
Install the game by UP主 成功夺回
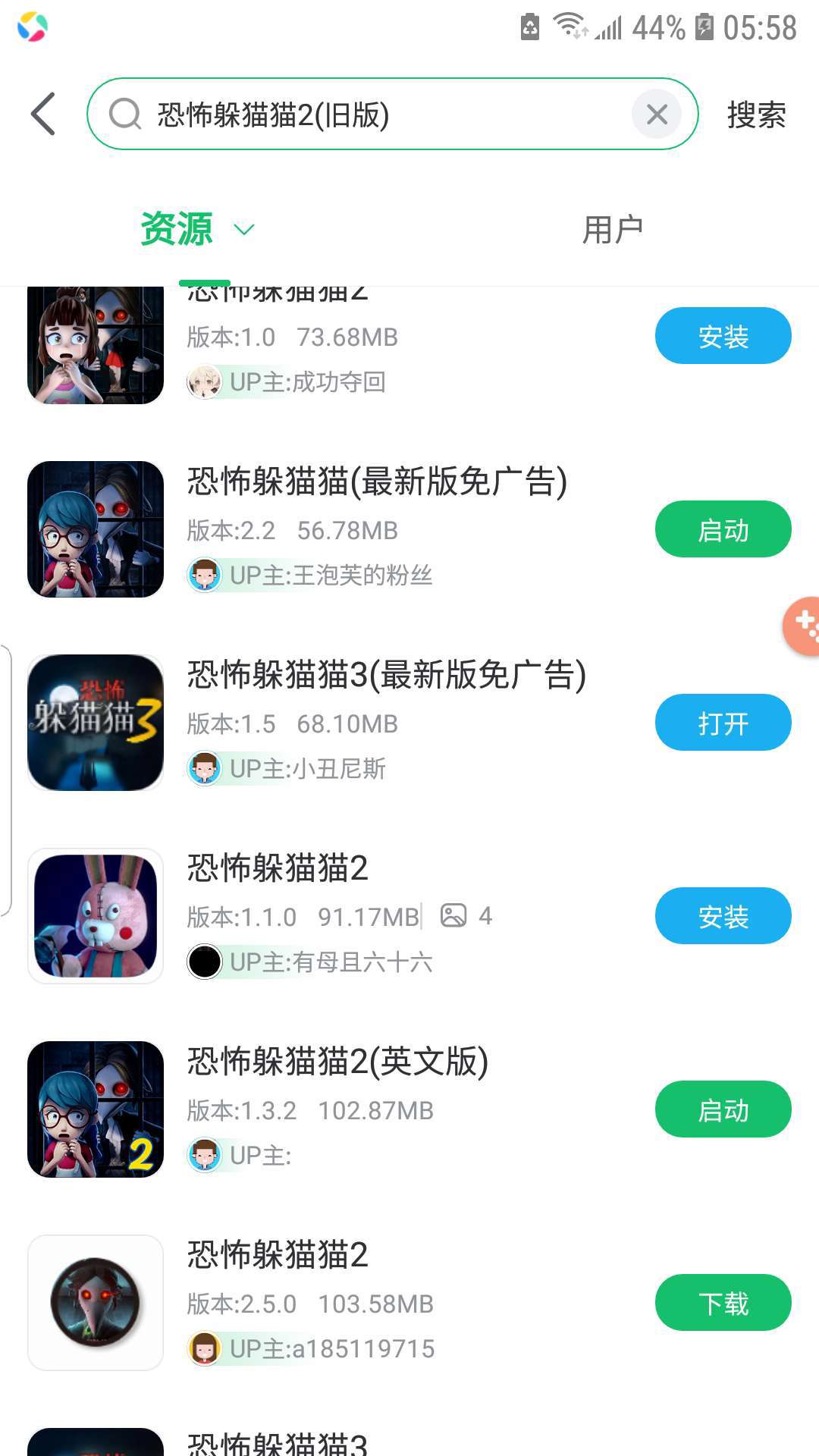pyautogui.click(x=723, y=336)
